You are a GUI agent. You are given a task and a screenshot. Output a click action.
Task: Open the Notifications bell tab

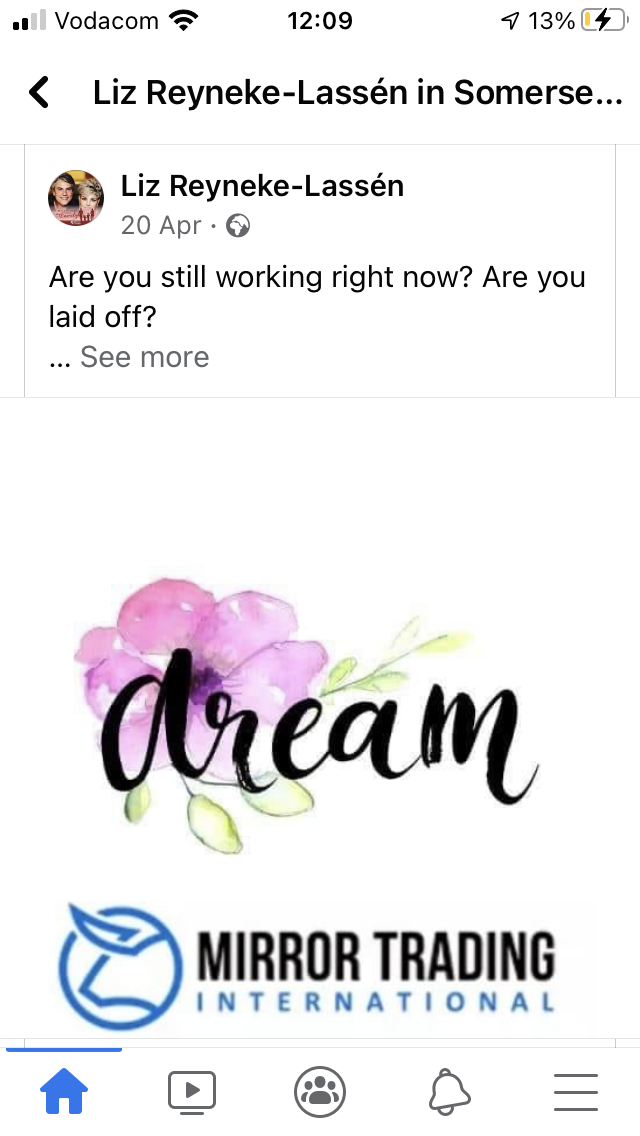tap(449, 1092)
